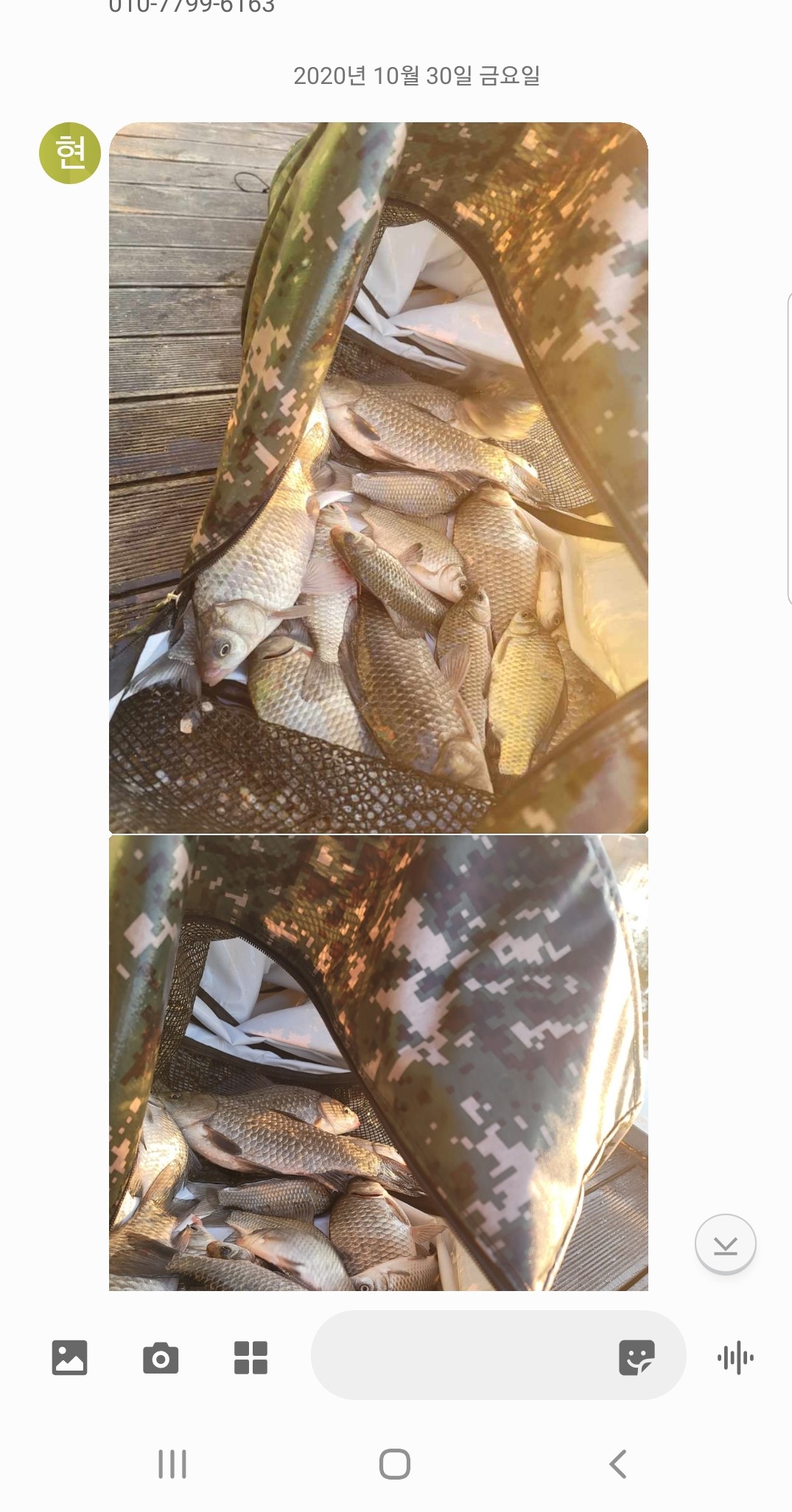Open the sender's 현 contact avatar

click(70, 153)
